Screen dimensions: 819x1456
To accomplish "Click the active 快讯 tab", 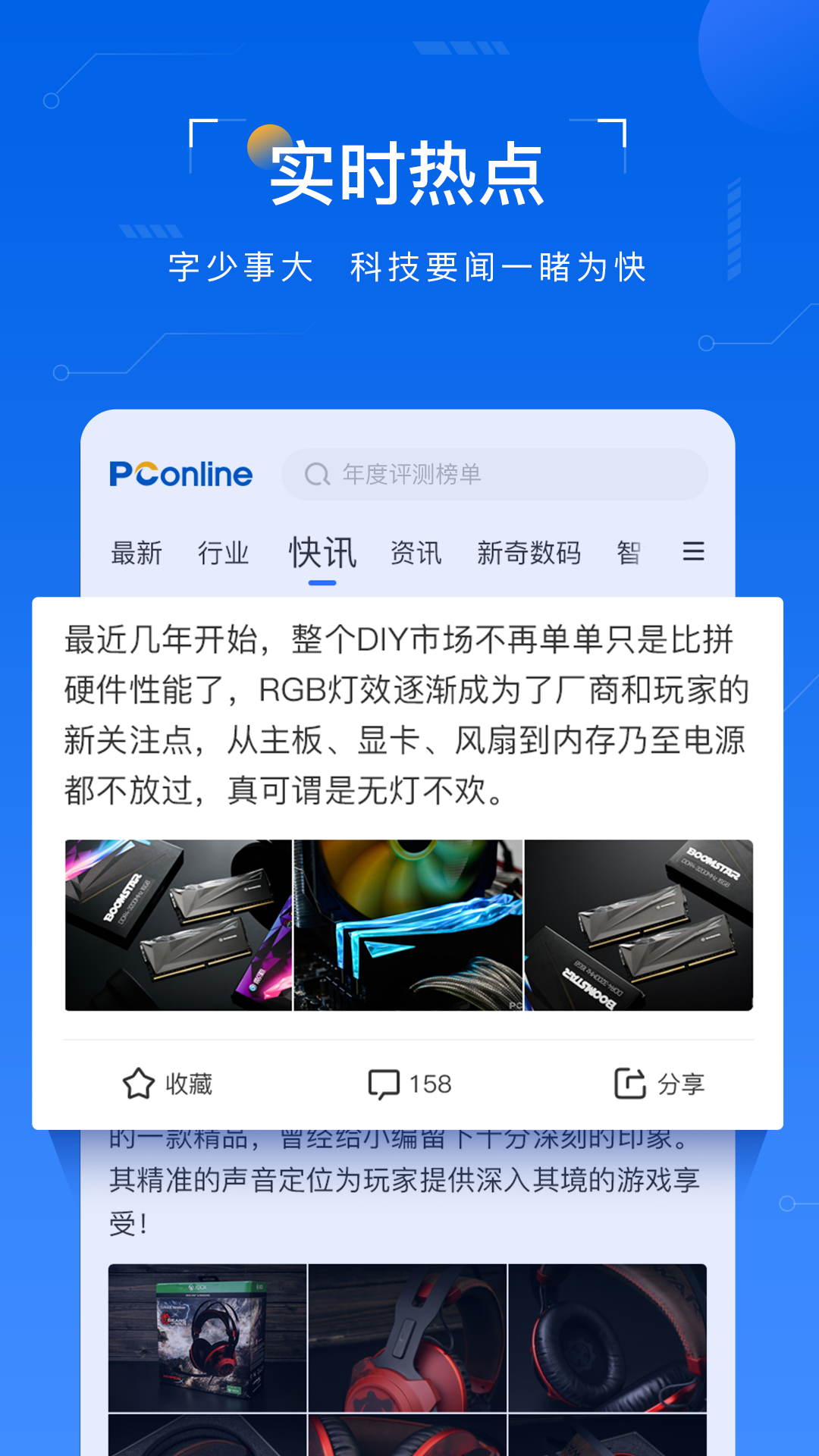I will pyautogui.click(x=322, y=554).
